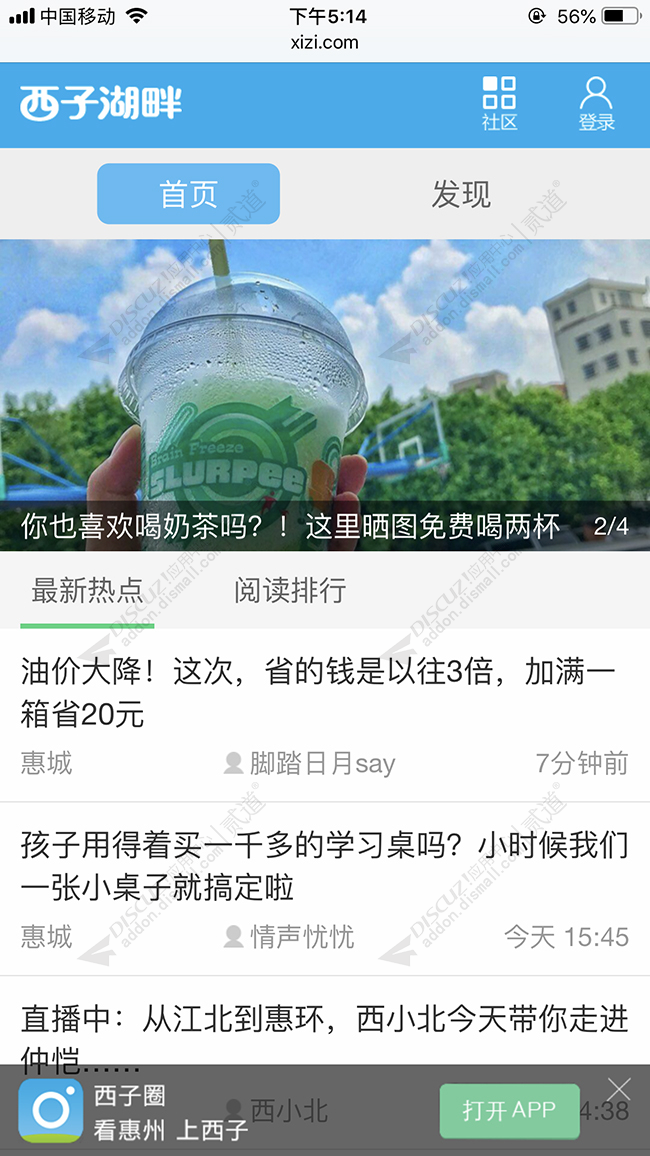Switch to the 首页 tab
Image resolution: width=650 pixels, height=1156 pixels.
(188, 194)
